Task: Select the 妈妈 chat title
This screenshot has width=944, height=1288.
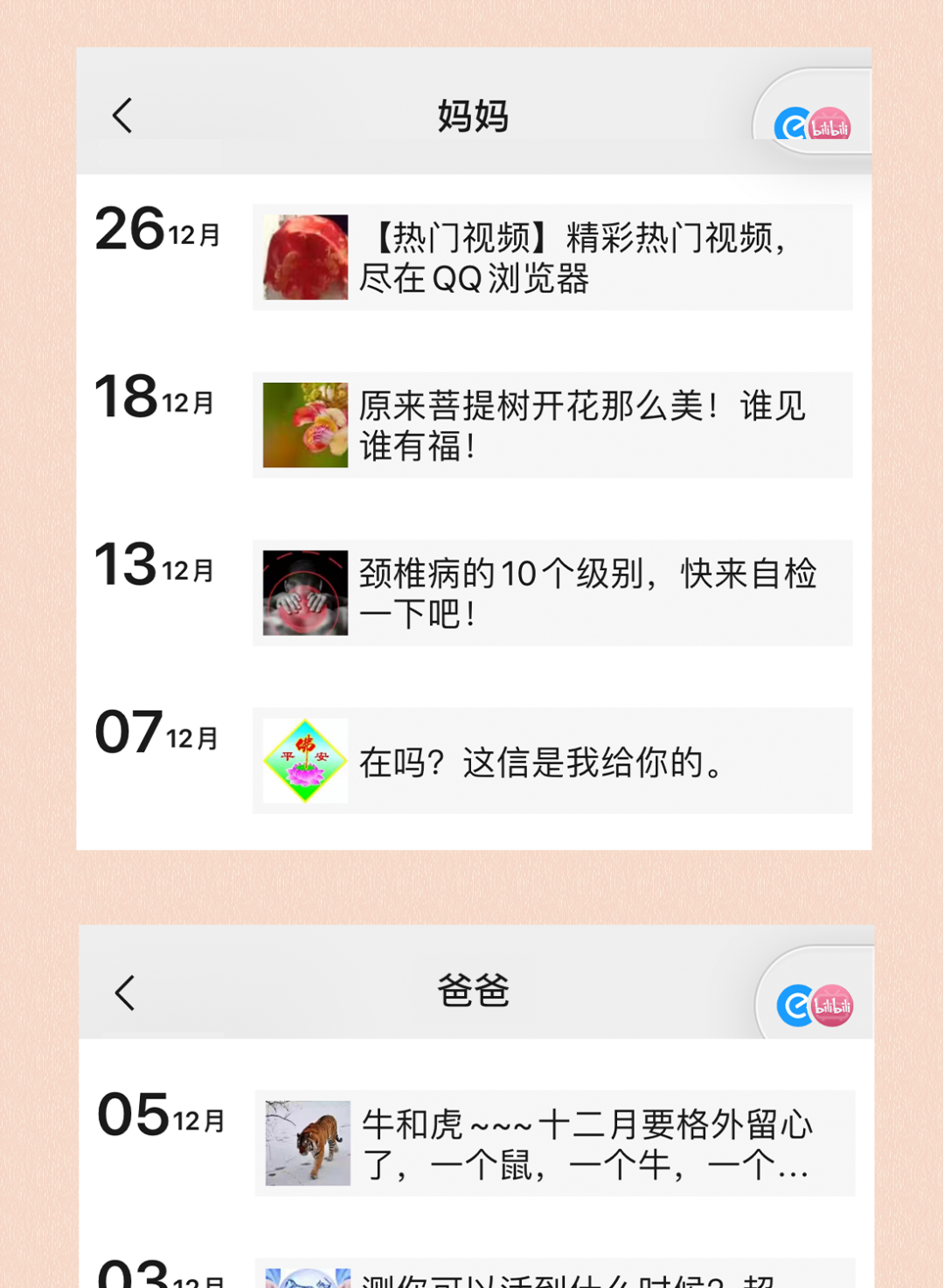Action: pos(472,116)
